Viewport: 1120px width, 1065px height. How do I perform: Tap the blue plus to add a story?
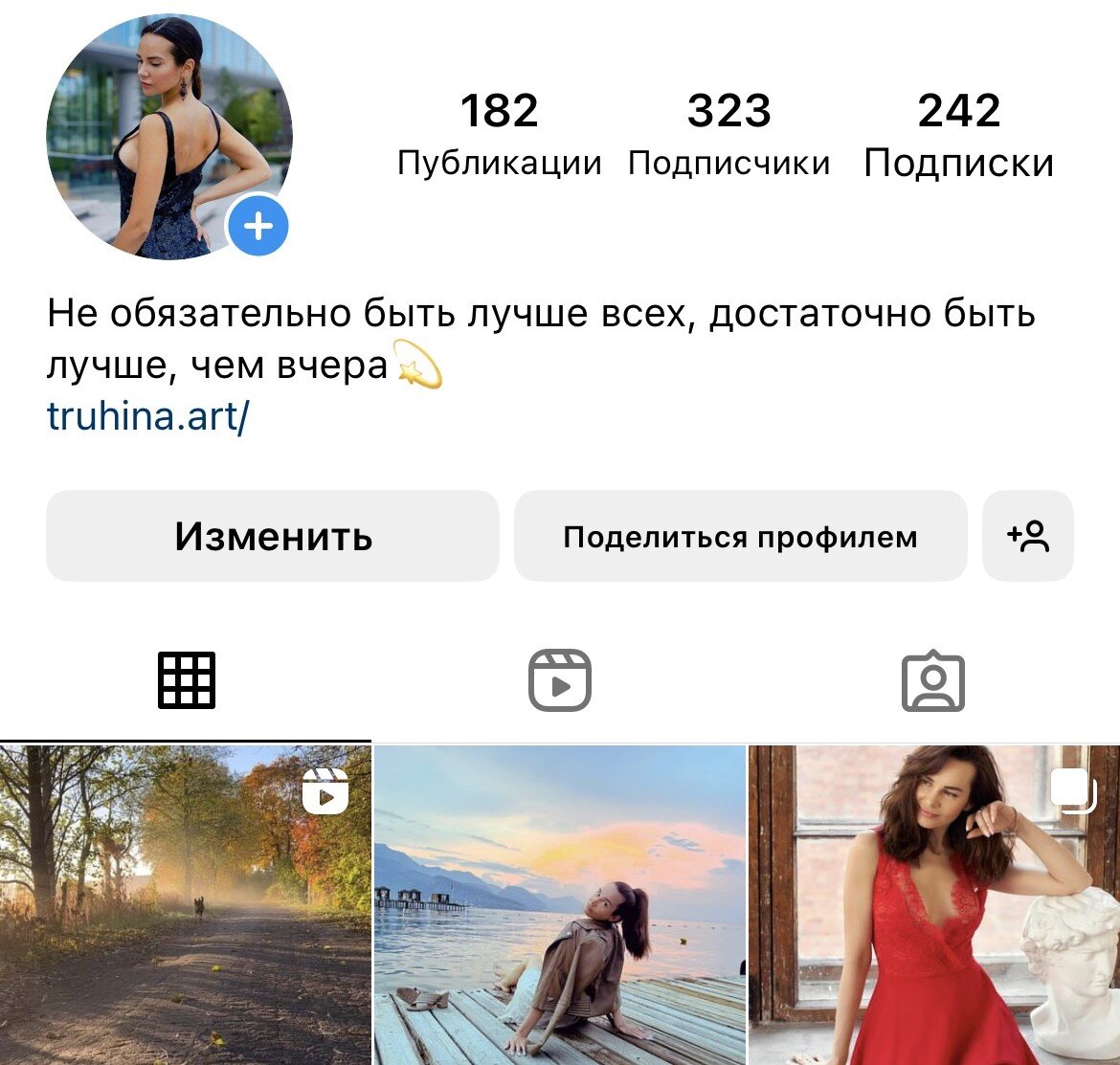point(258,228)
